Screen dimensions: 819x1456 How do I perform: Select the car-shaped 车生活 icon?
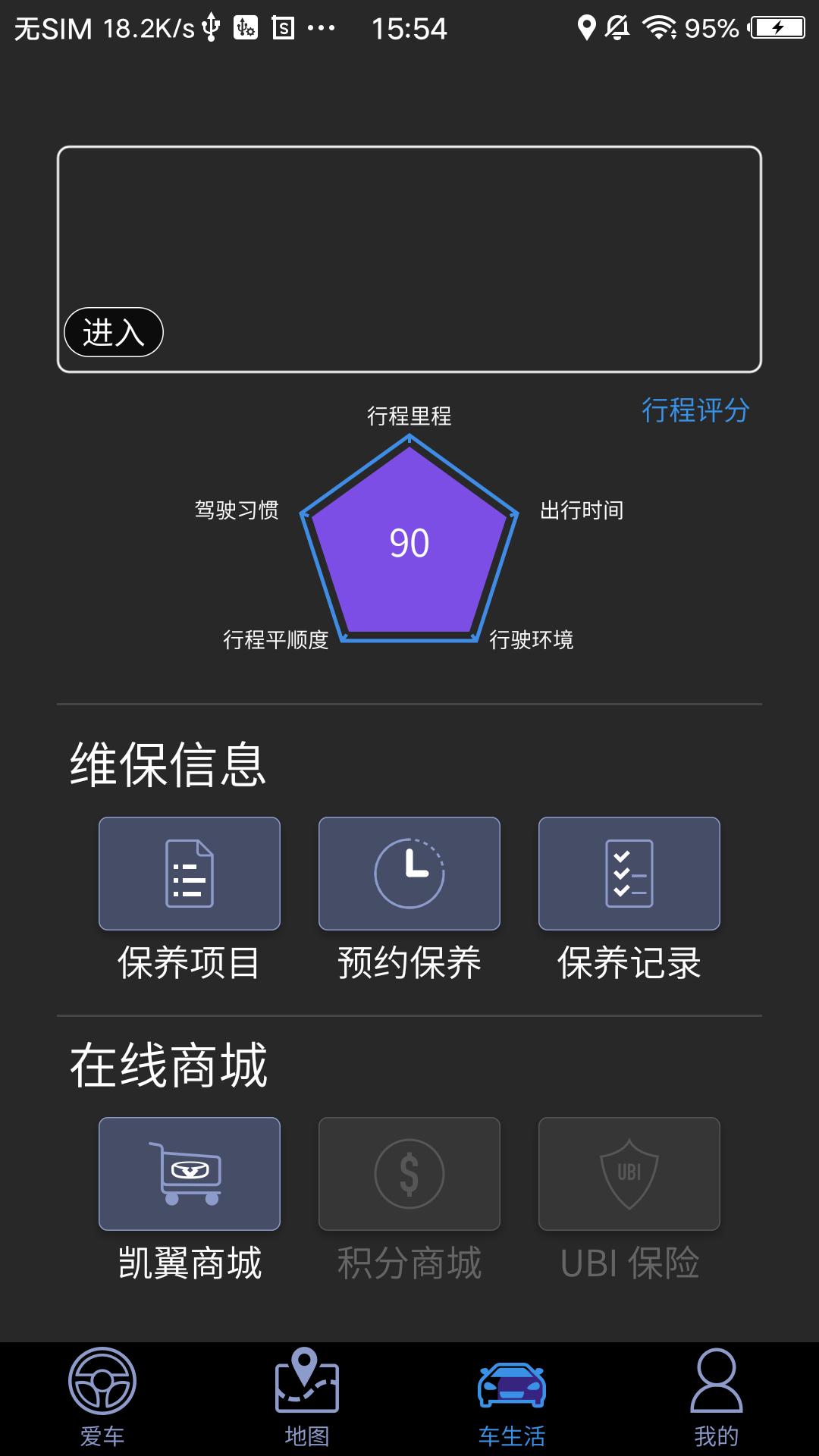(x=512, y=1399)
